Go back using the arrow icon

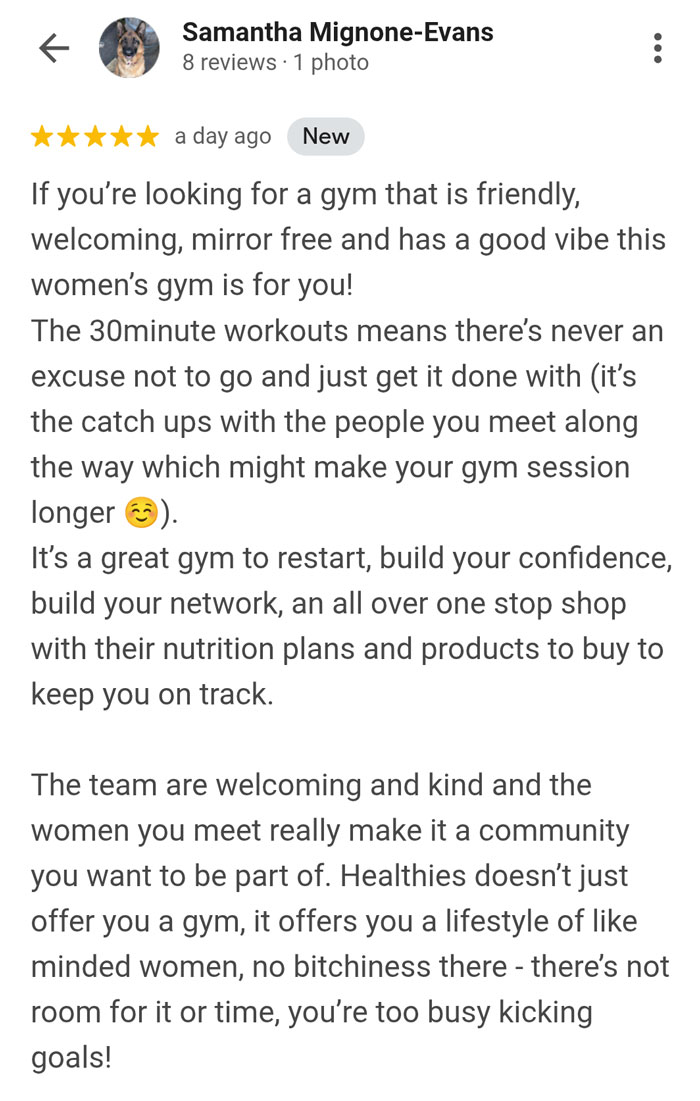pyautogui.click(x=53, y=48)
